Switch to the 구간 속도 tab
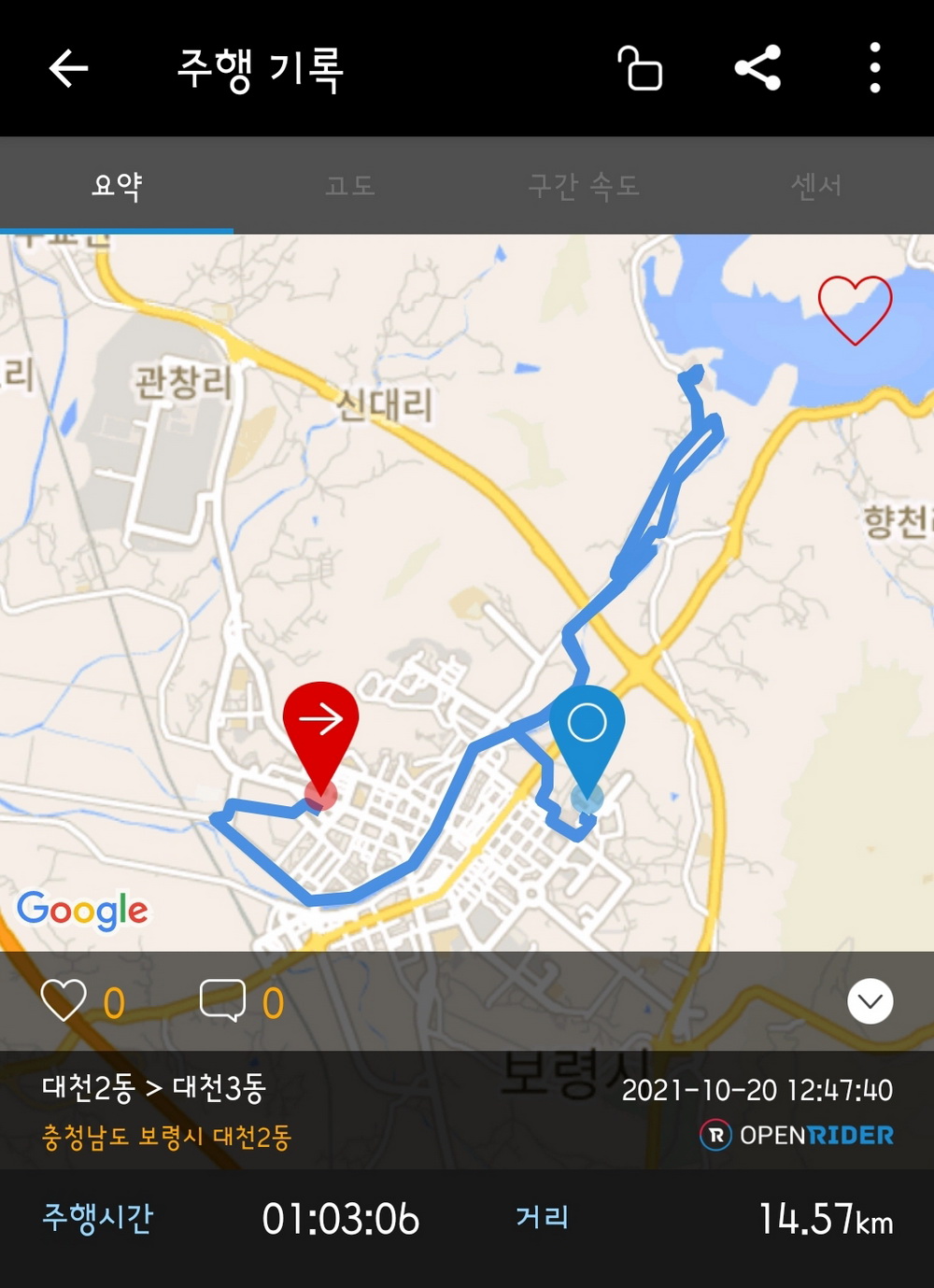The width and height of the screenshot is (934, 1288). 584,186
